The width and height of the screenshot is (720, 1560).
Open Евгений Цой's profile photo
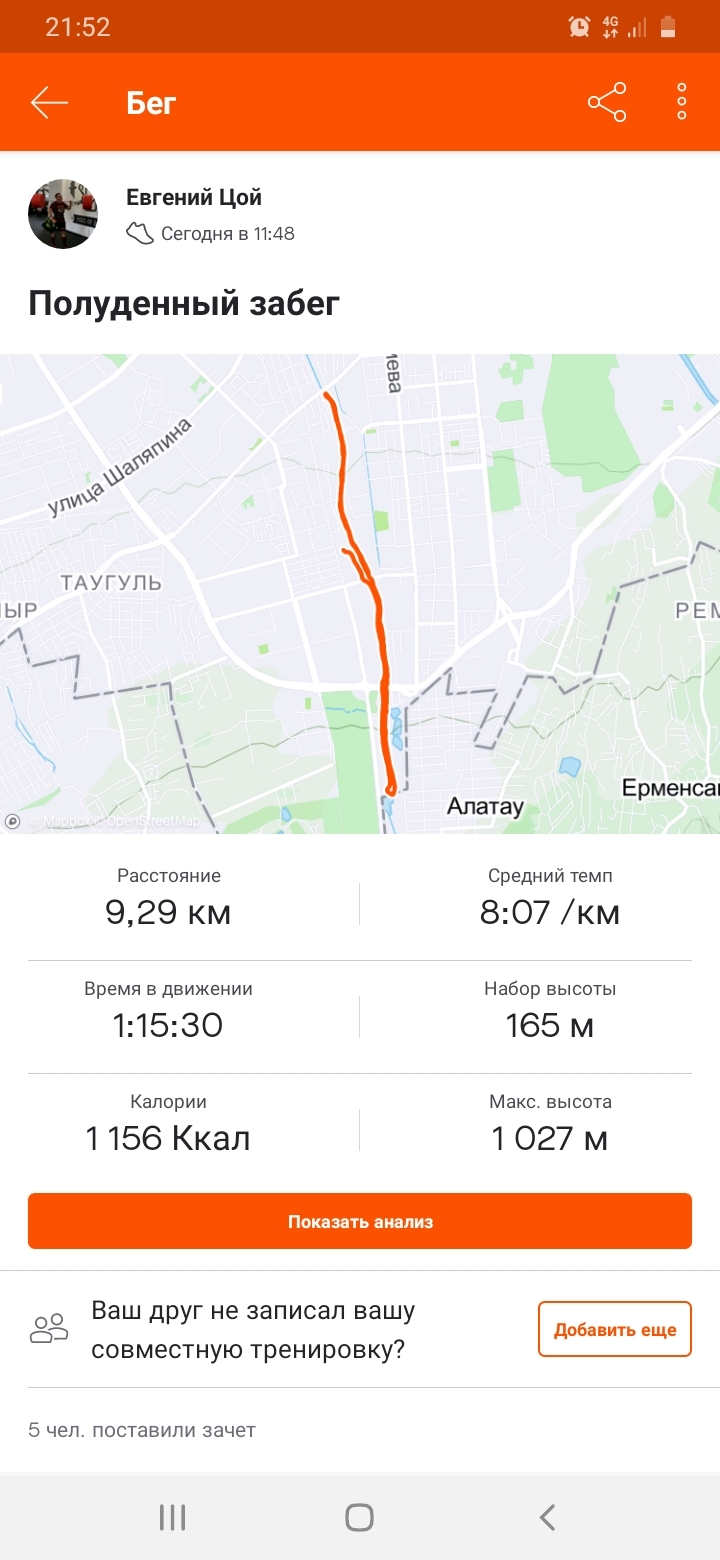point(63,214)
